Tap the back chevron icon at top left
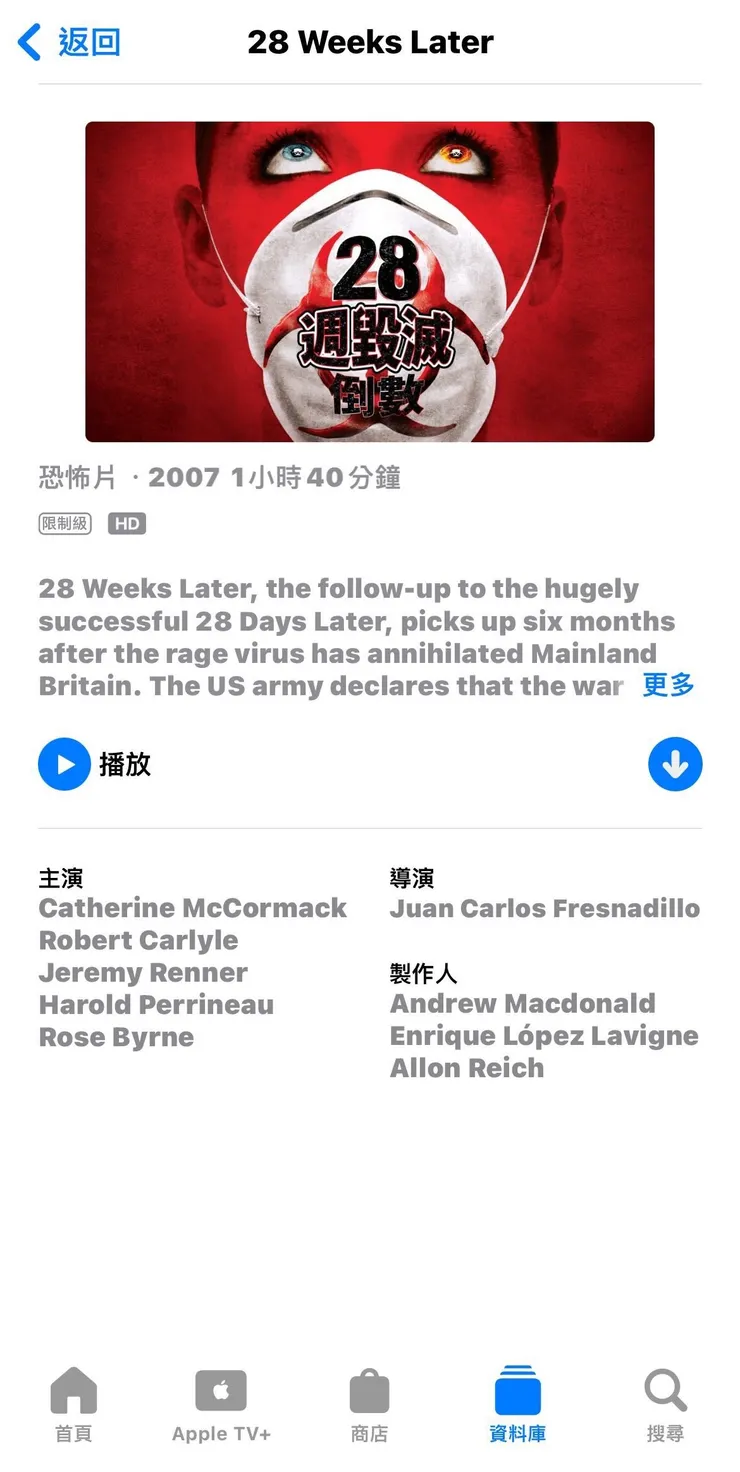 [x=26, y=41]
